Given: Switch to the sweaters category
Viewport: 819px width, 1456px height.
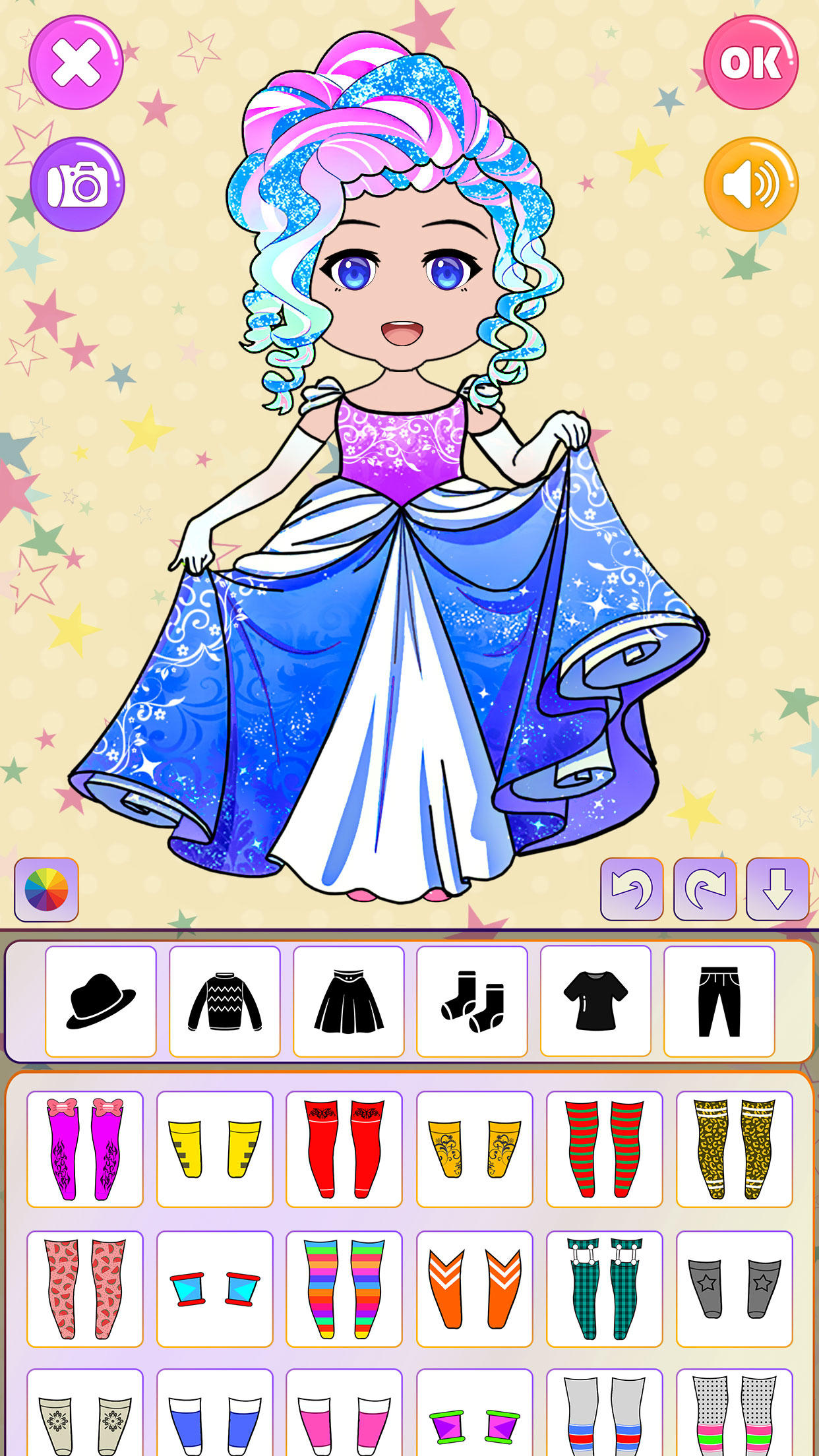Looking at the screenshot, I should click(224, 1001).
